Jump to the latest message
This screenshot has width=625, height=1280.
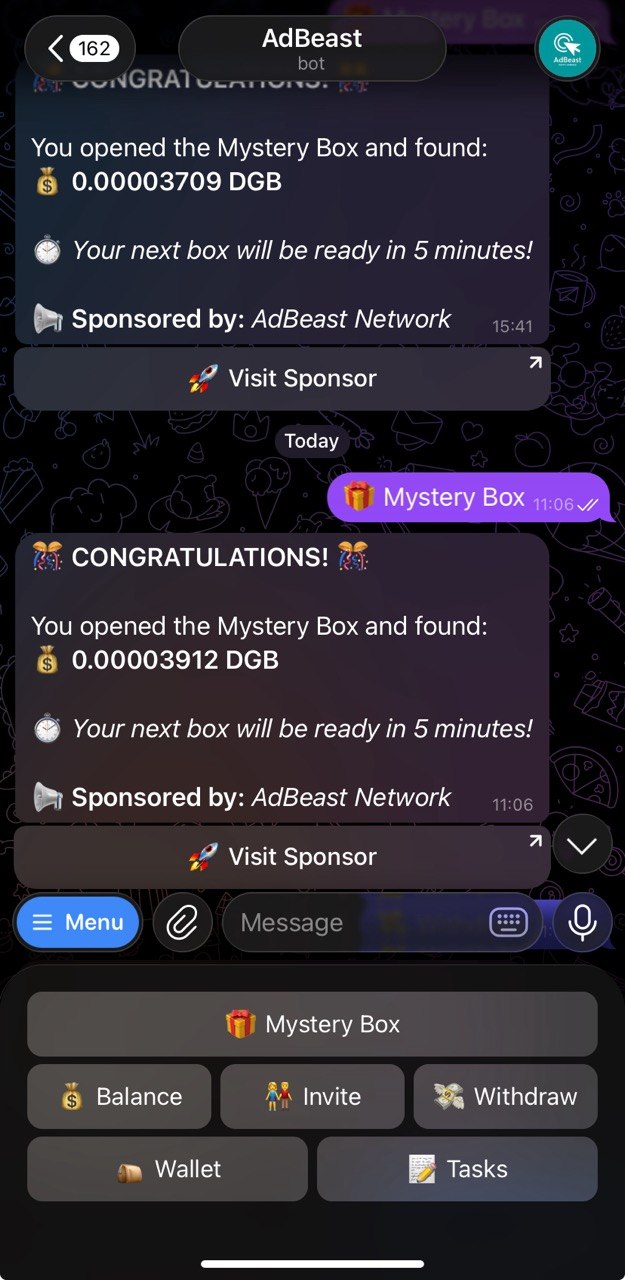[x=581, y=845]
